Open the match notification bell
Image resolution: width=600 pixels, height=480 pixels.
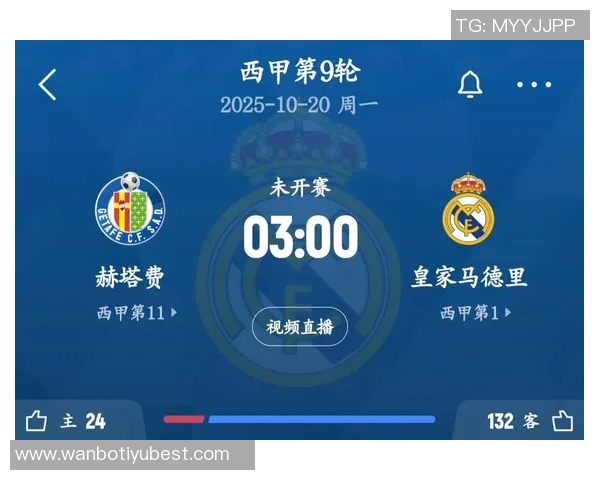[470, 85]
